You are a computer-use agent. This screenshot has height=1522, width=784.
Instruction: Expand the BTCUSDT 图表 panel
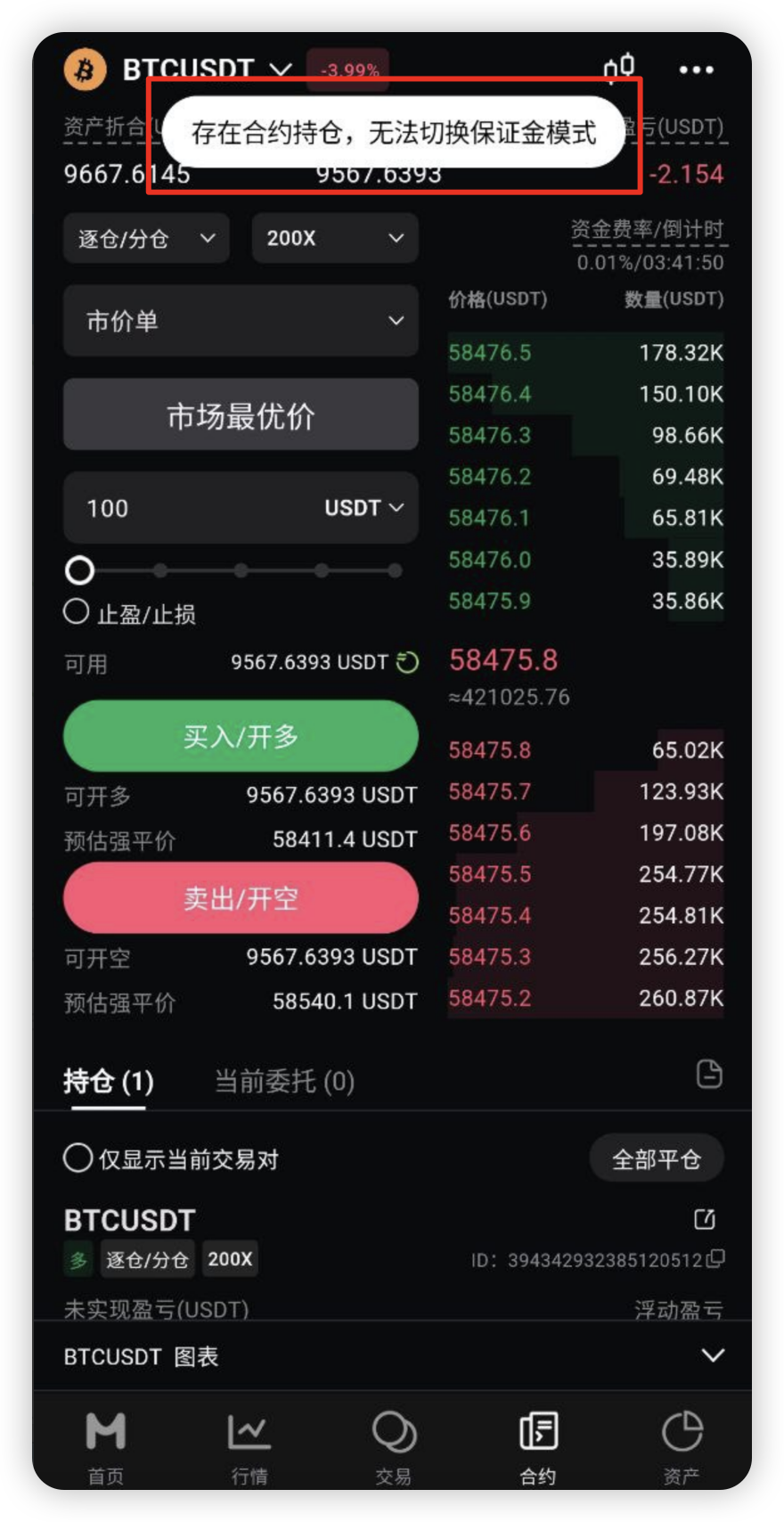(x=713, y=1356)
